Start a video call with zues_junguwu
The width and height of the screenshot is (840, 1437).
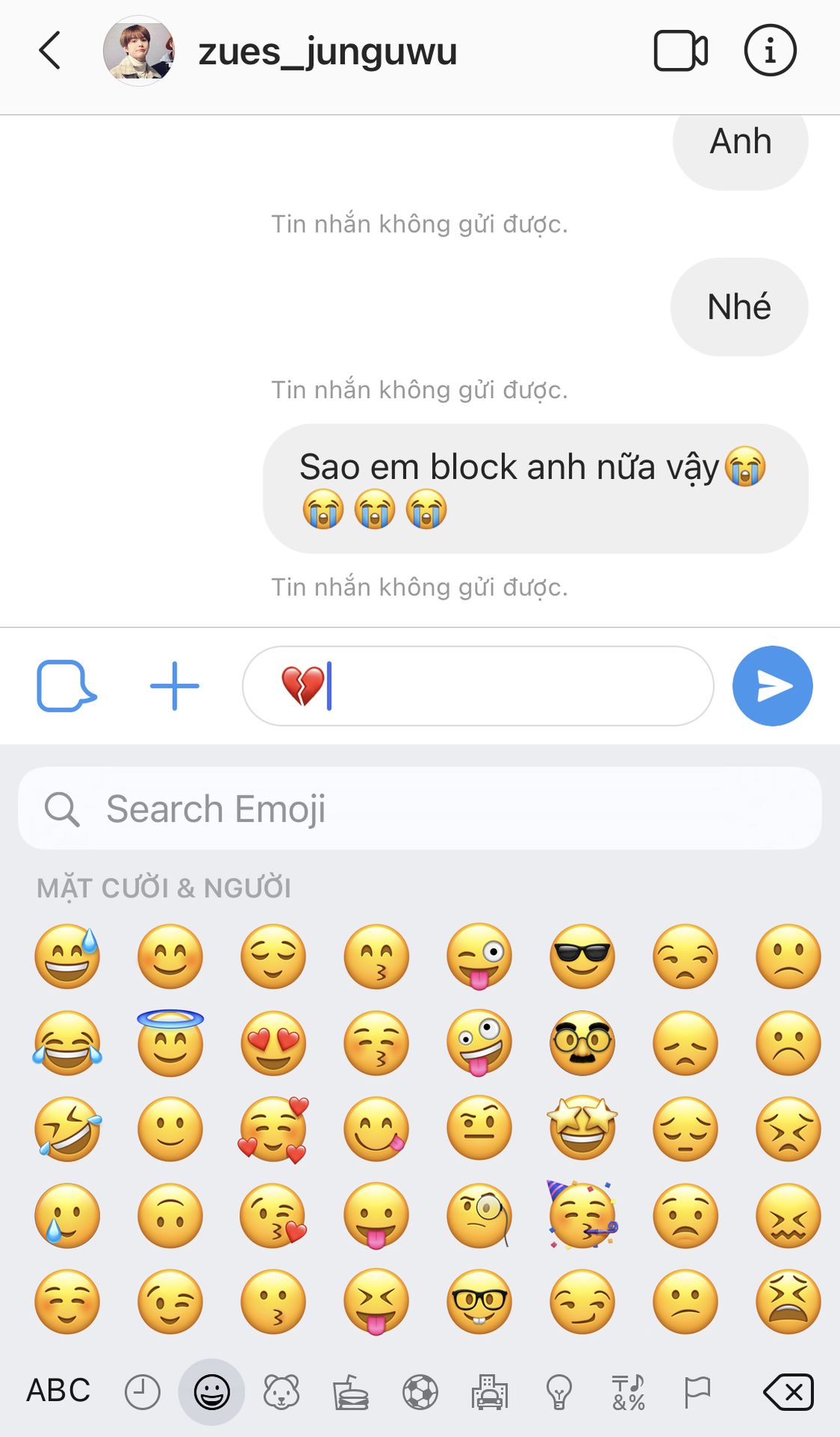681,51
